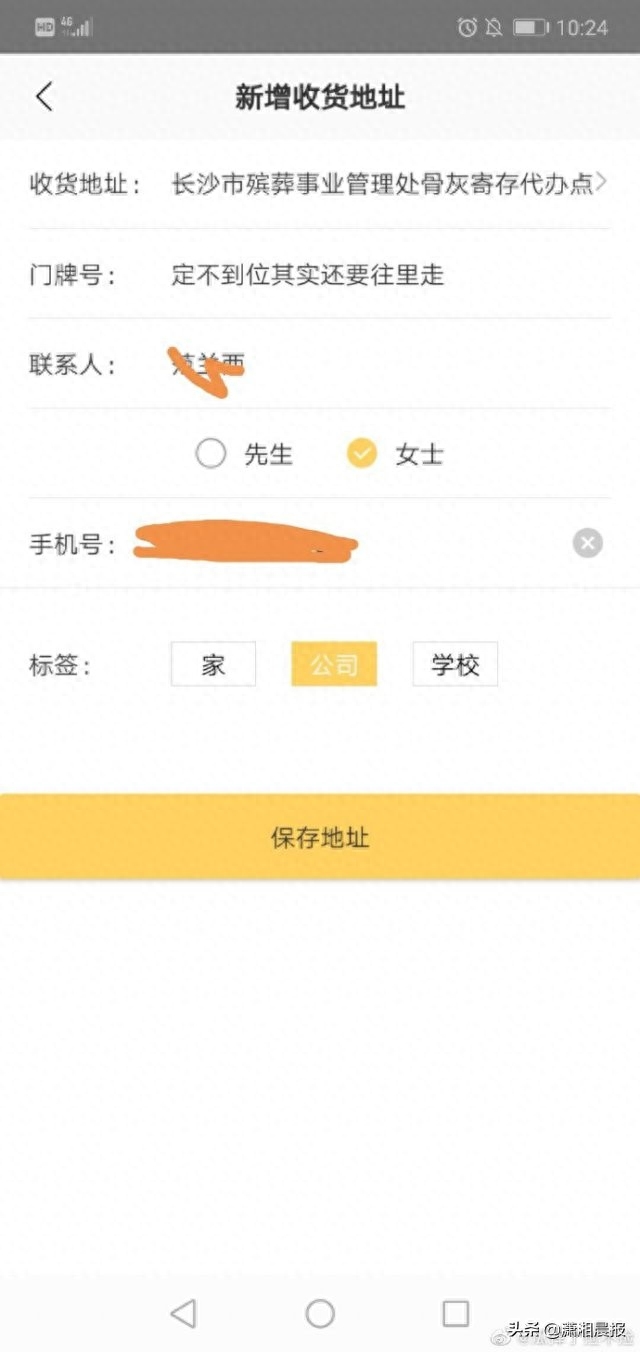Choose the 公司 tag
Screen dimensions: 640x1352
[x=334, y=665]
